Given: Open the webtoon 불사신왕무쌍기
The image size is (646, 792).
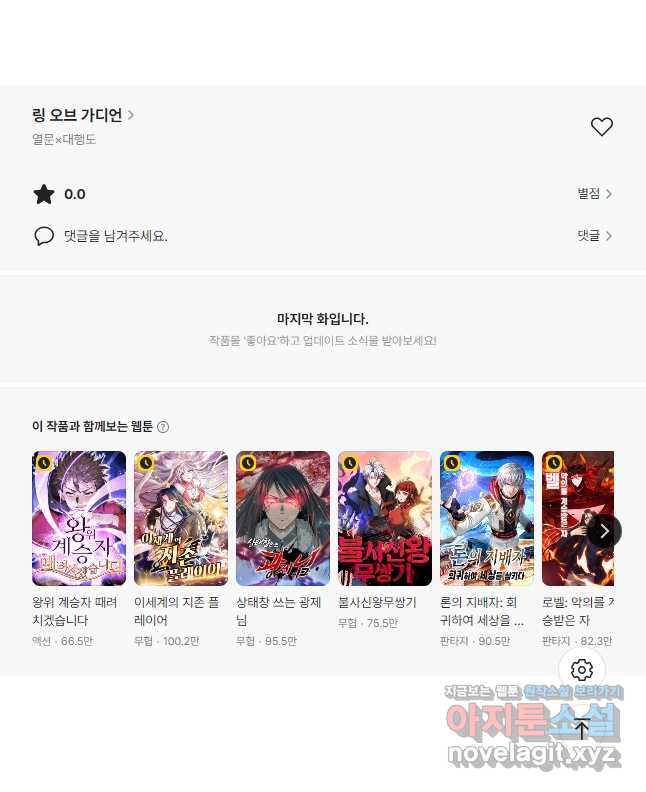Looking at the screenshot, I should (x=385, y=518).
